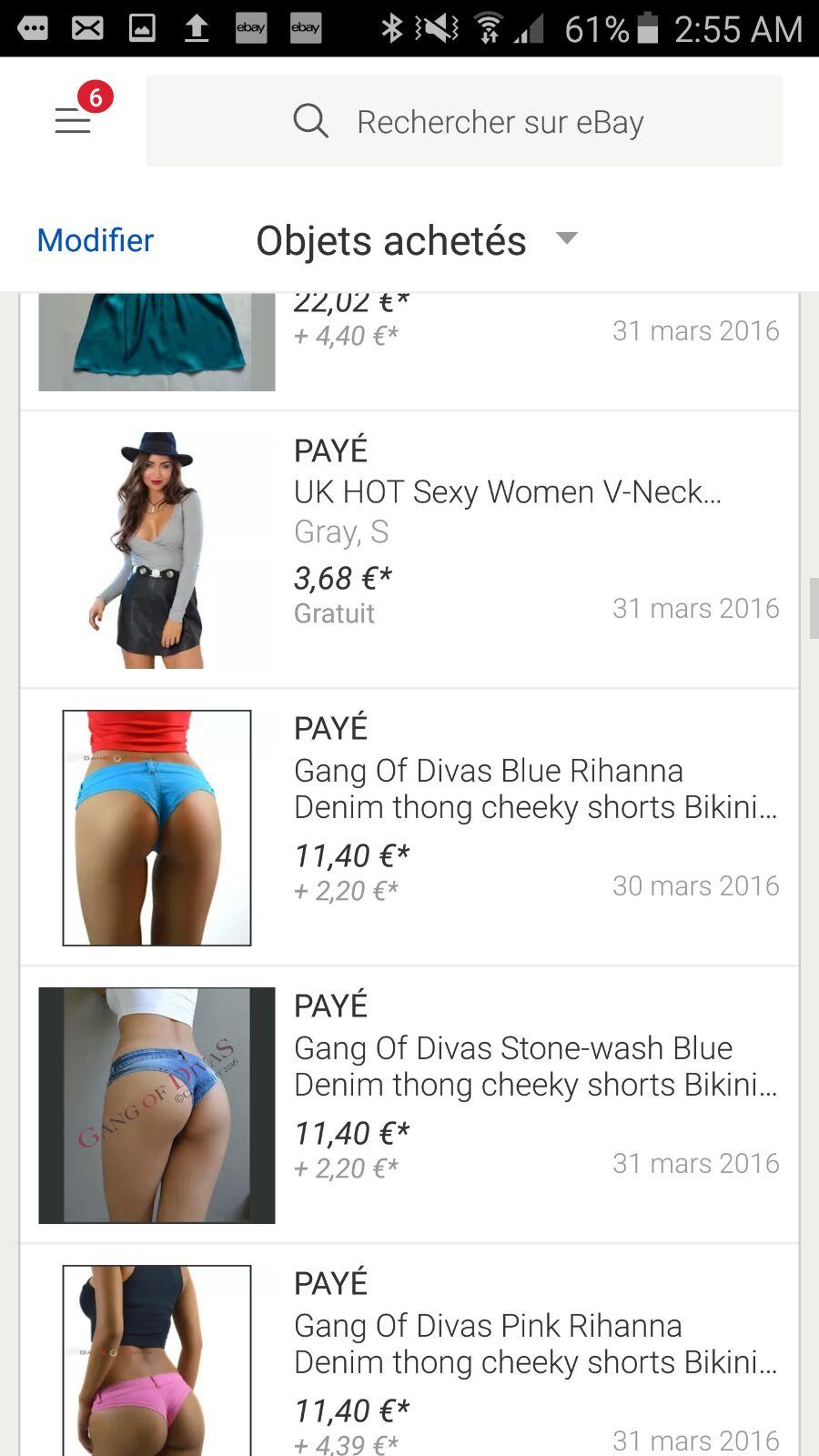
Task: Open the hamburger menu with notification badge
Action: click(73, 120)
